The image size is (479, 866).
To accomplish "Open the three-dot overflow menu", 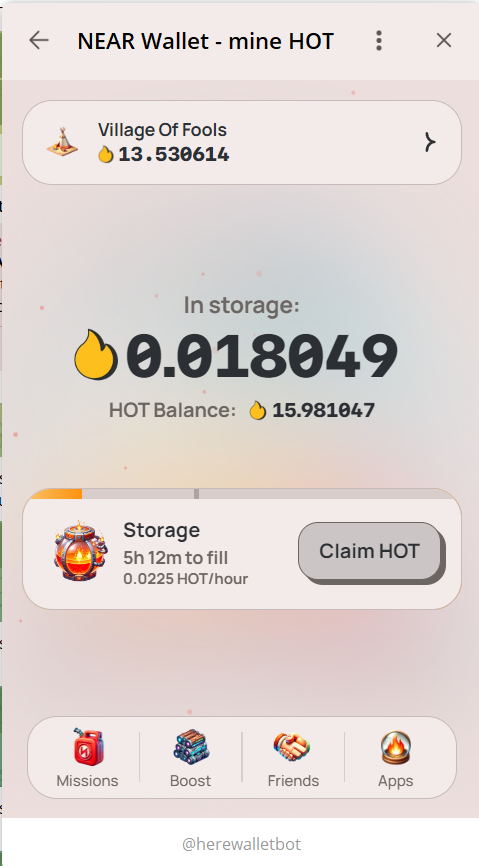I will pyautogui.click(x=378, y=40).
